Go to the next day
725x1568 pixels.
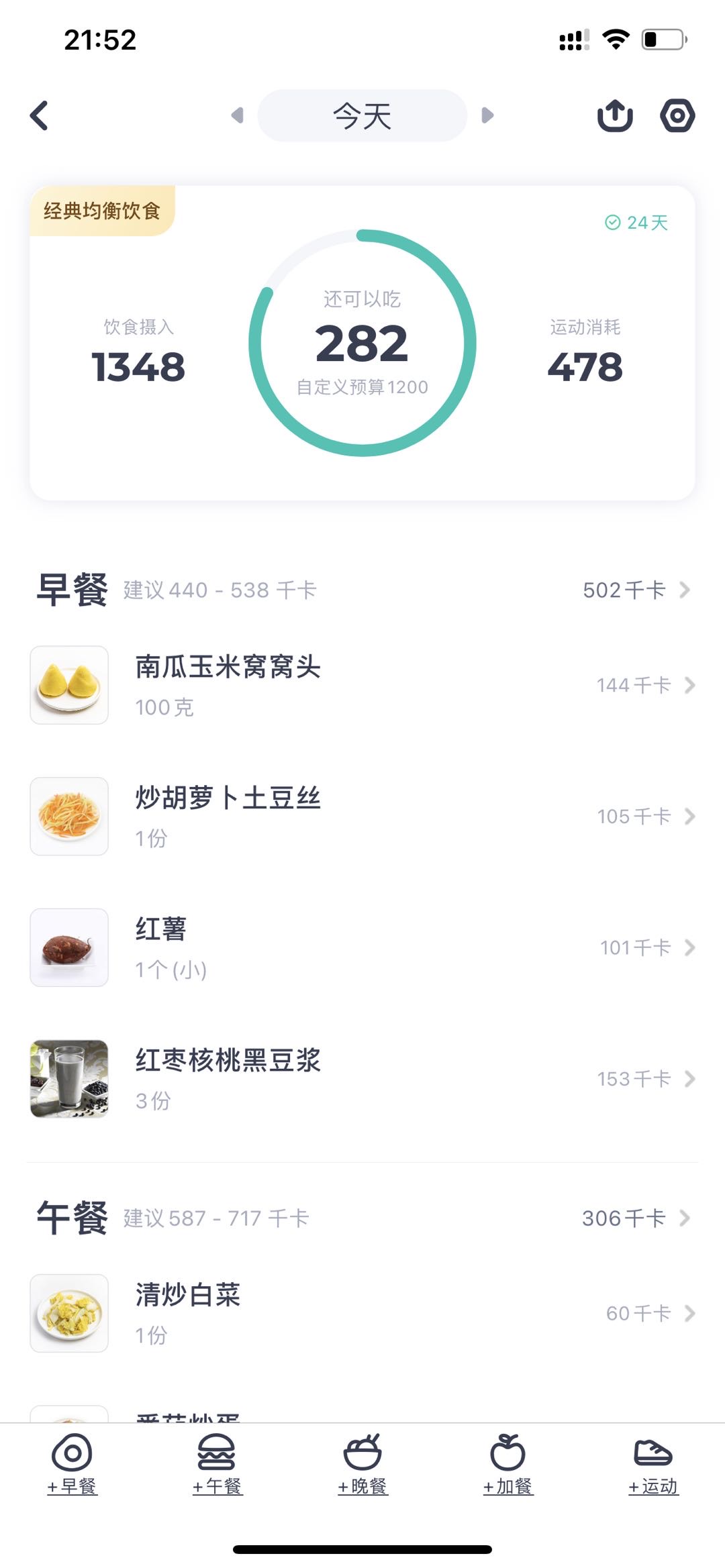(x=487, y=115)
